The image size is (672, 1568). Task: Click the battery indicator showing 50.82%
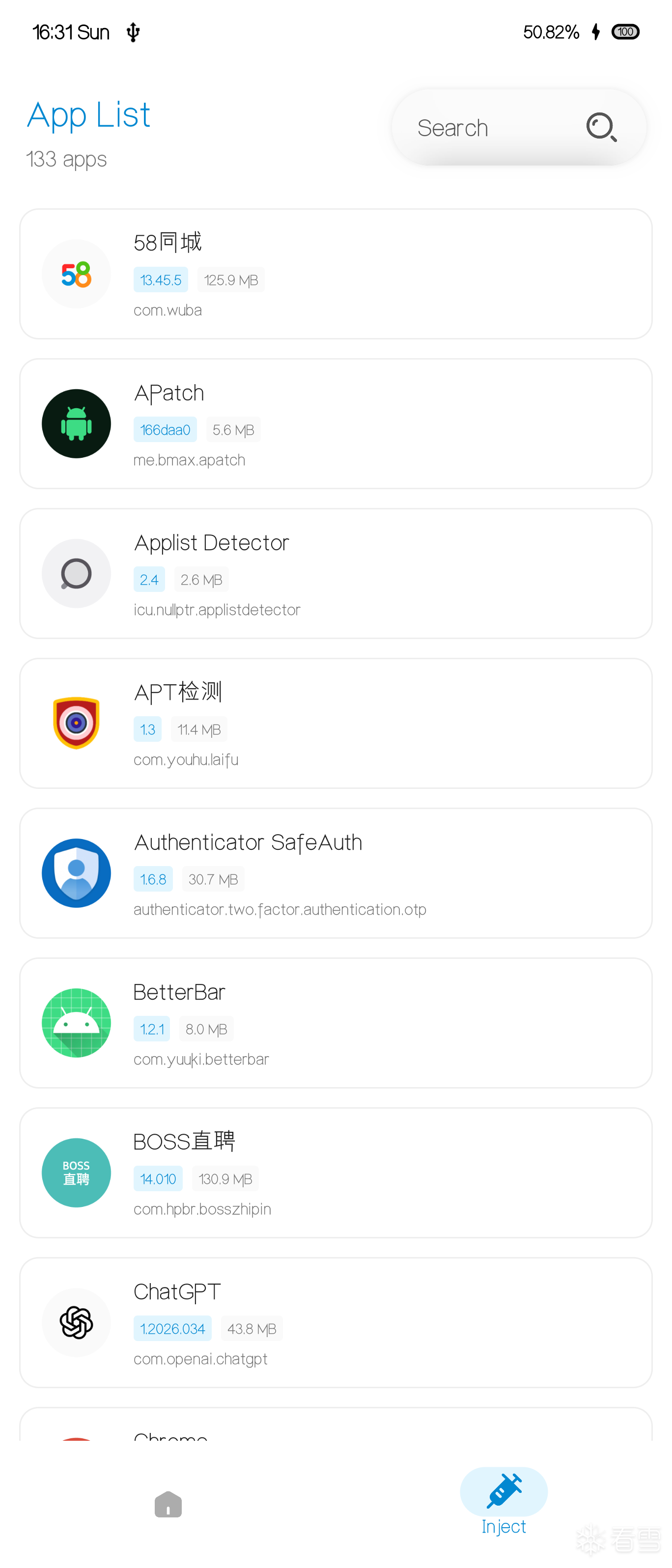[x=551, y=31]
